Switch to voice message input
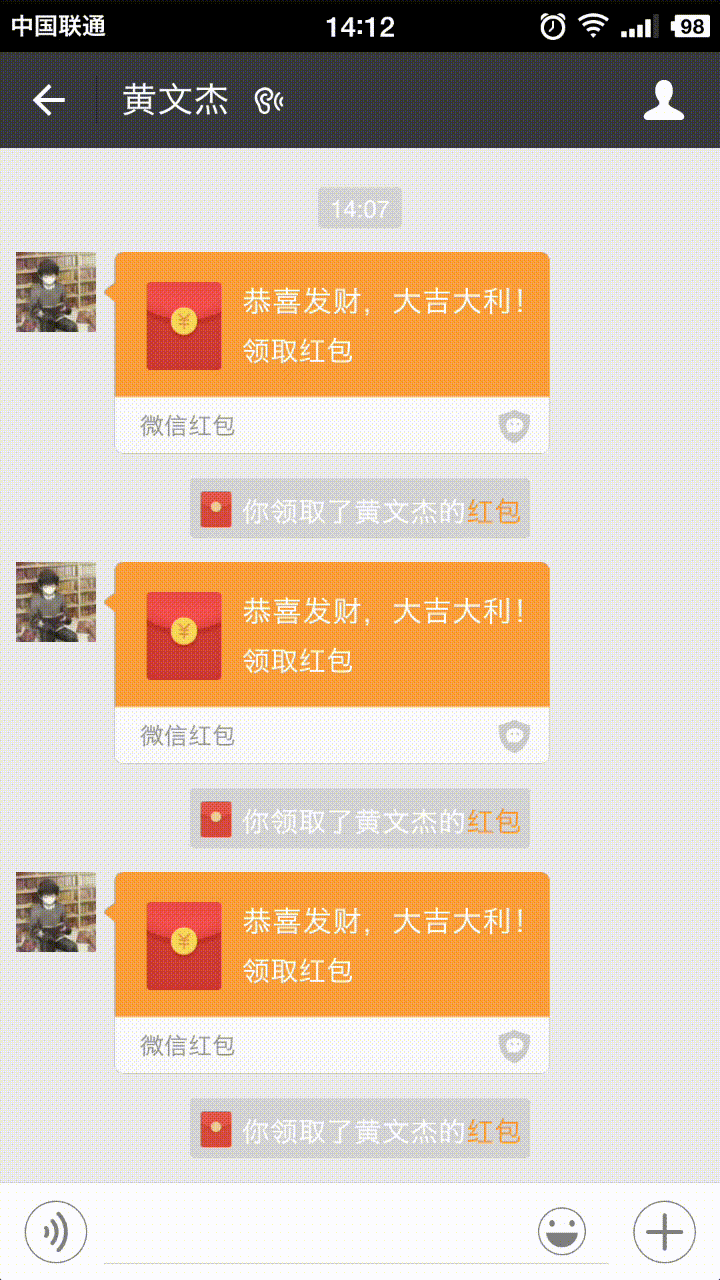The image size is (720, 1280). coord(56,1231)
